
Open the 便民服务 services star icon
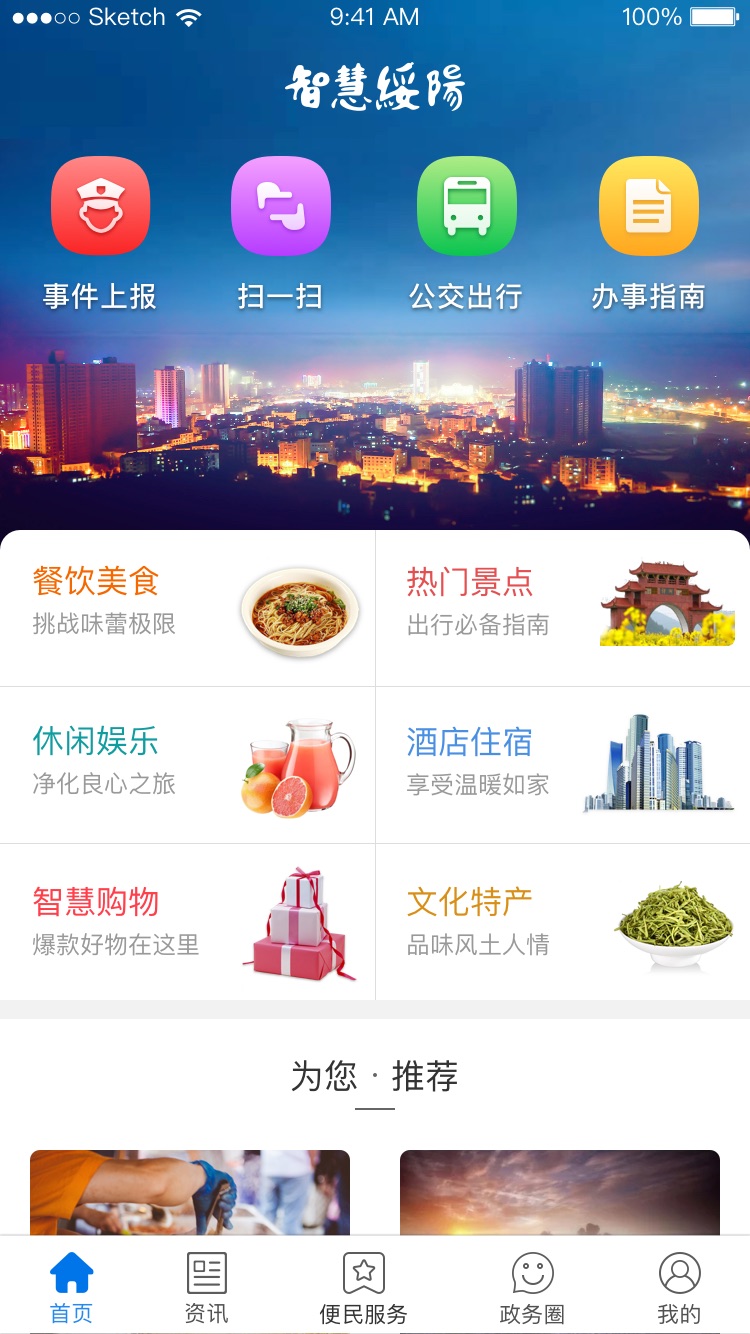pos(362,1273)
